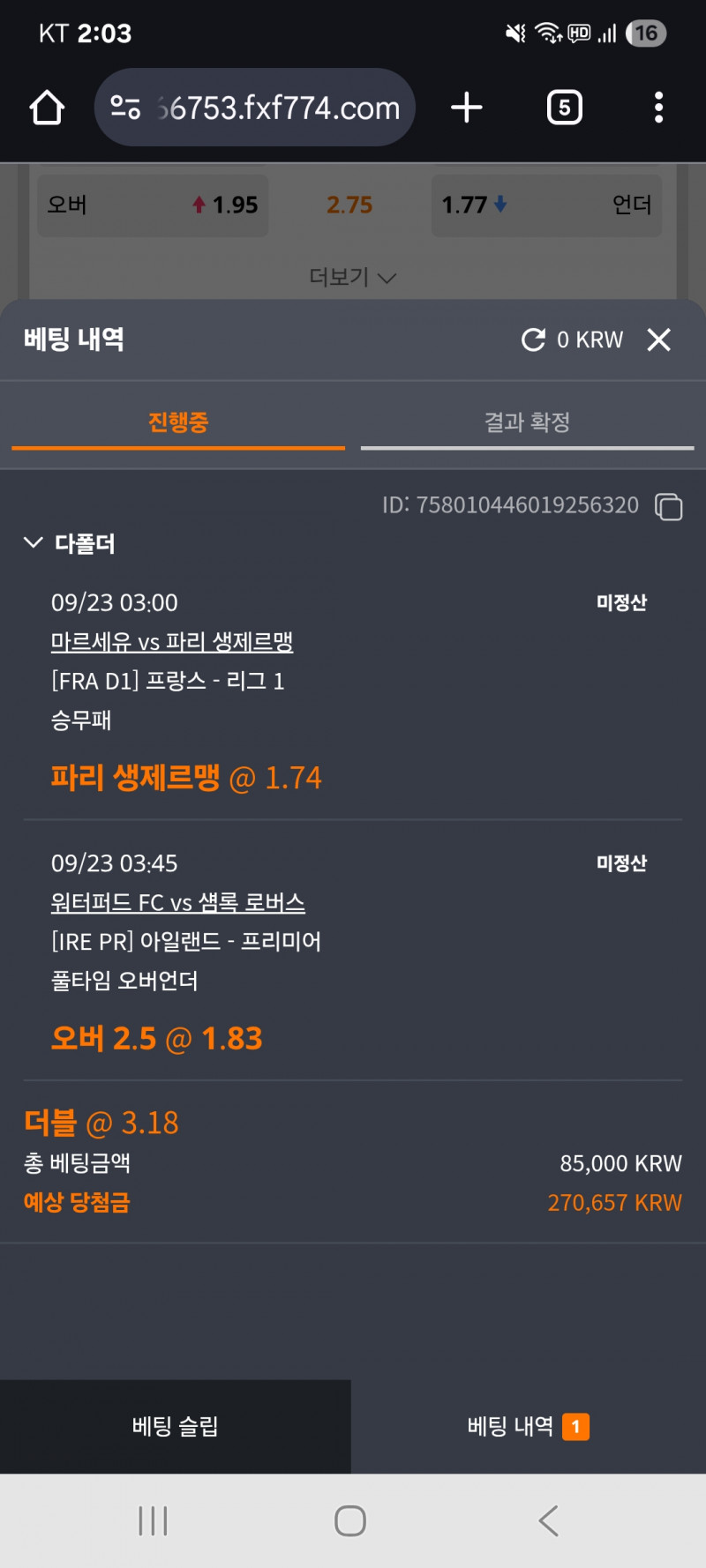Copy the bet ID number

[669, 506]
